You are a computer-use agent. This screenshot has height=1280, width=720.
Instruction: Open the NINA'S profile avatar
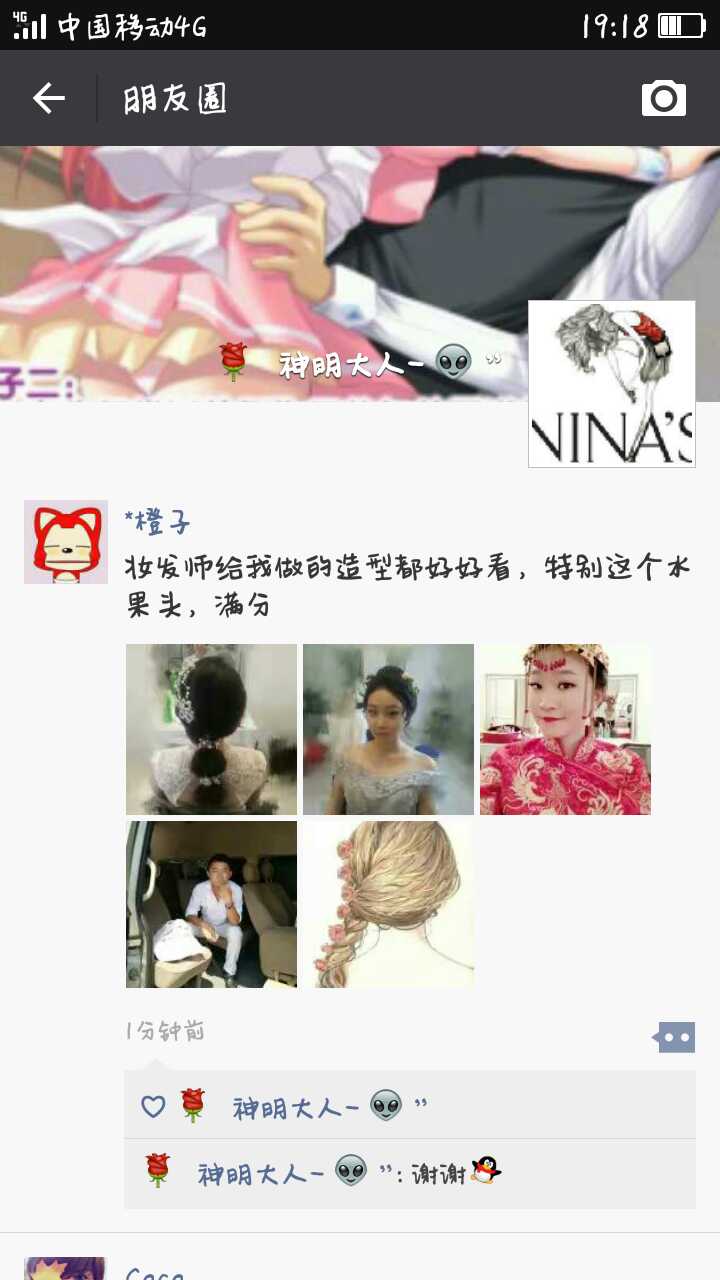point(611,384)
